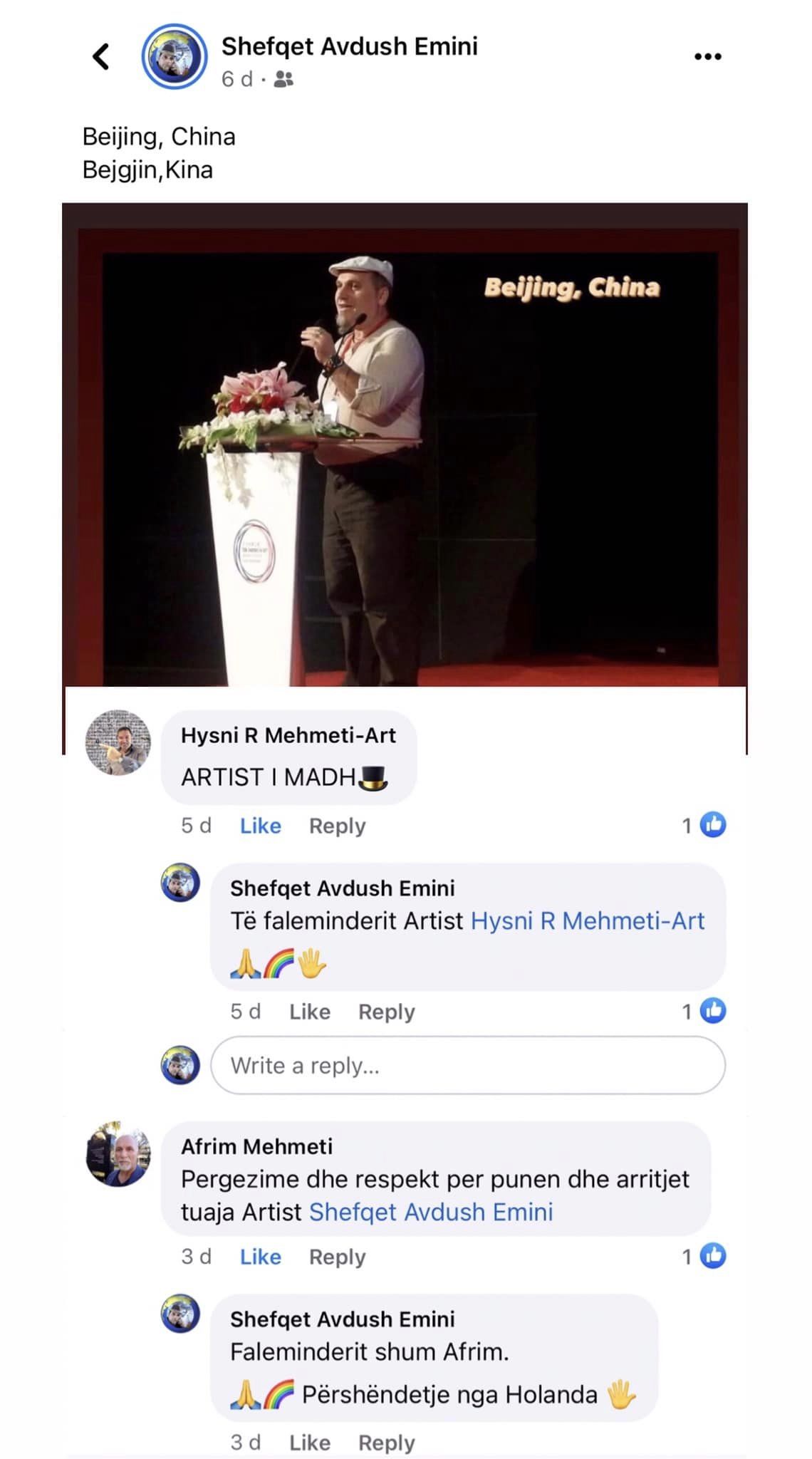The height and width of the screenshot is (1459, 812).
Task: Open Shefqet Avdush Emini's profile from post header
Action: point(349,46)
